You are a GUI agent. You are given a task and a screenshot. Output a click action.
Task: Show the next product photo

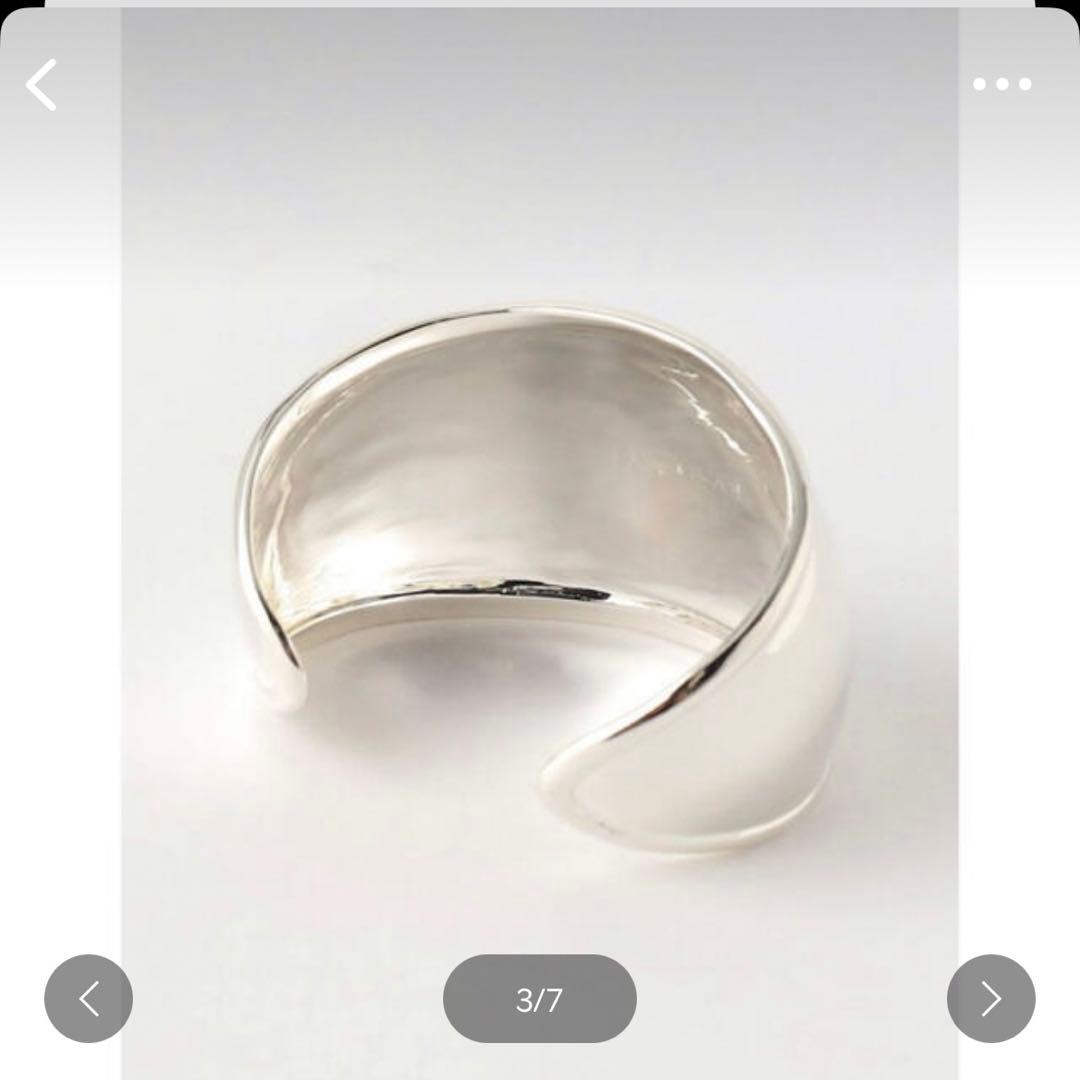(x=990, y=998)
